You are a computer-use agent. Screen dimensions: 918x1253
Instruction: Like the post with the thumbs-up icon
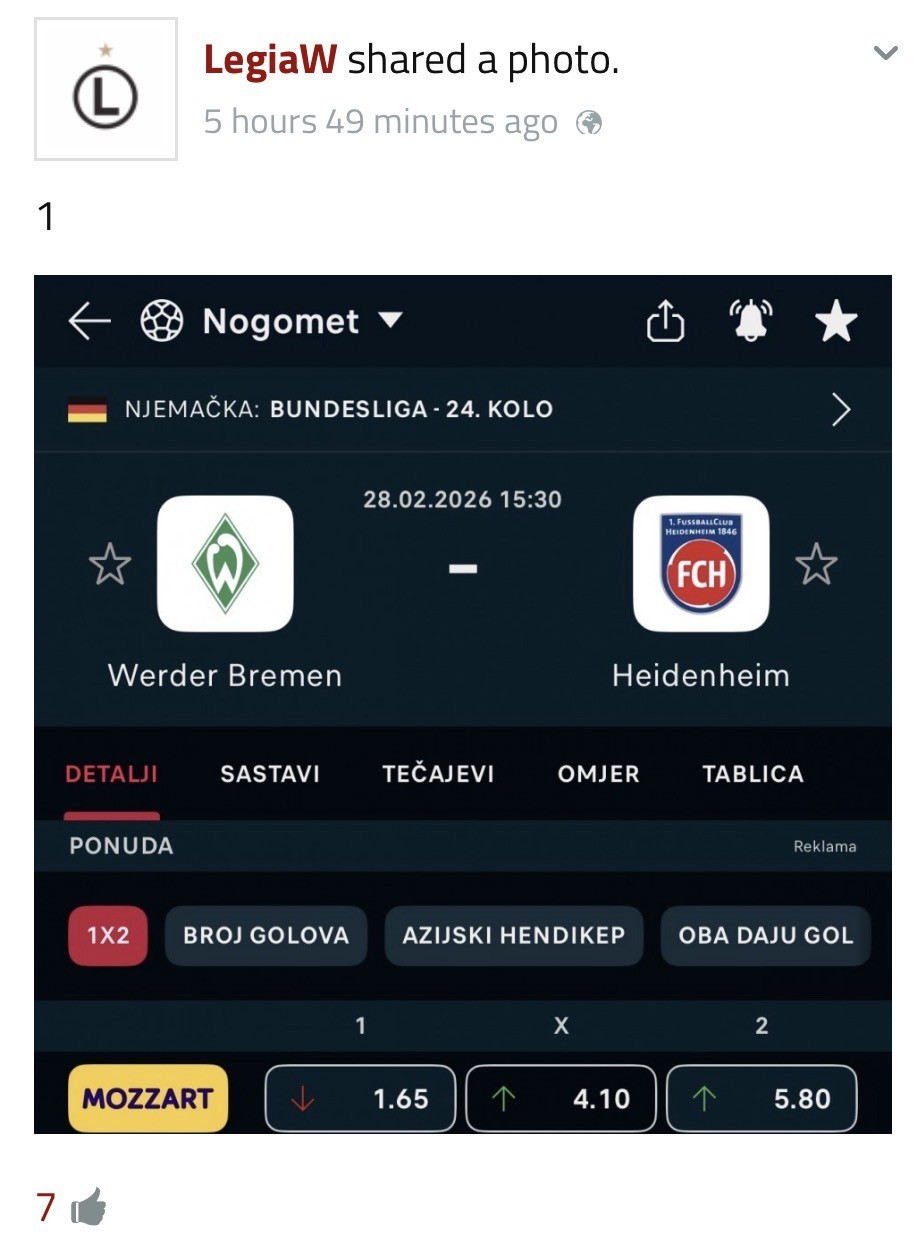tap(89, 1208)
